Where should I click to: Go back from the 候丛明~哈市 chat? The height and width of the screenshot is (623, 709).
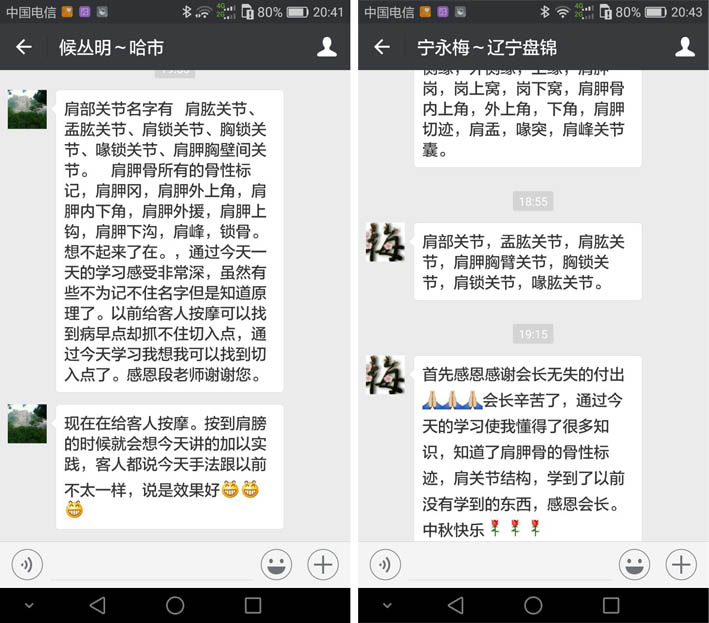(x=24, y=47)
